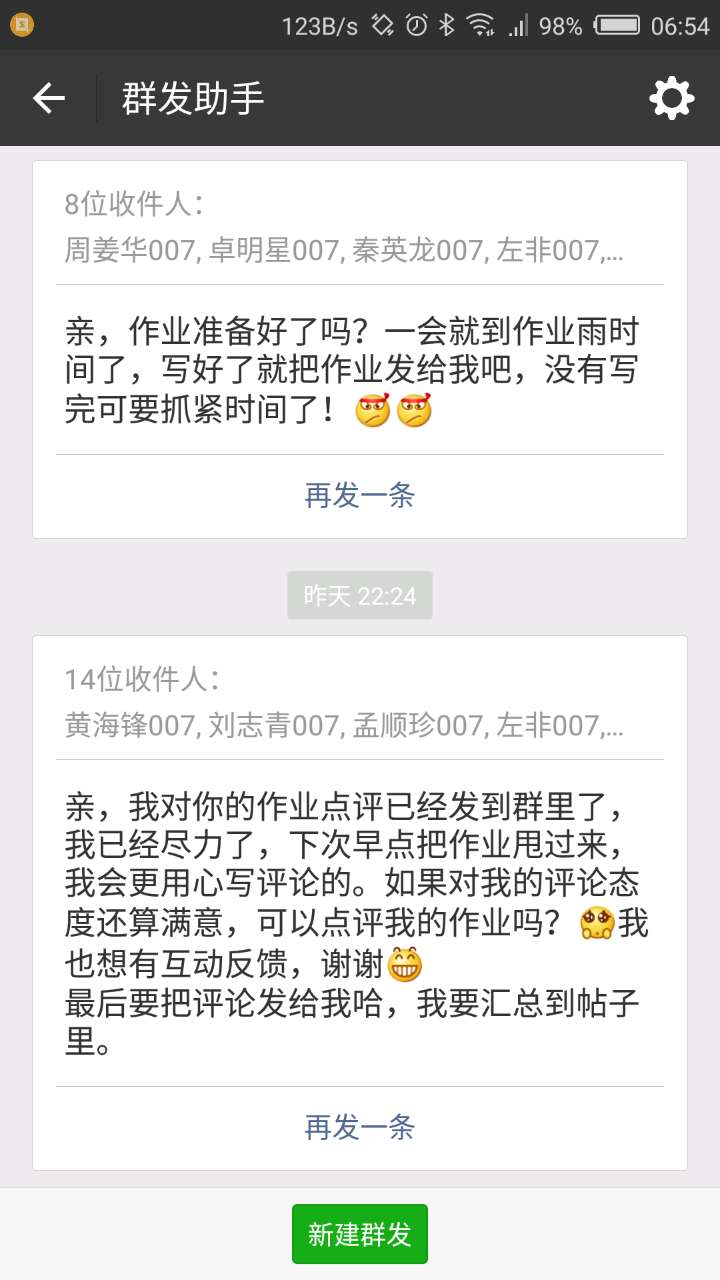
Task: Tap 再发一条 under the 8位收件人 message
Action: click(360, 496)
